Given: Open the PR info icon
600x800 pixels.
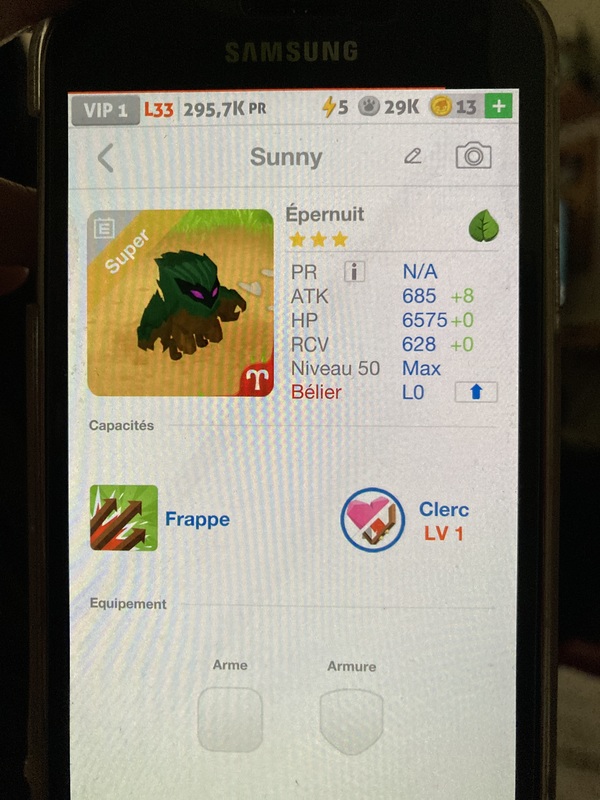Looking at the screenshot, I should click(354, 271).
